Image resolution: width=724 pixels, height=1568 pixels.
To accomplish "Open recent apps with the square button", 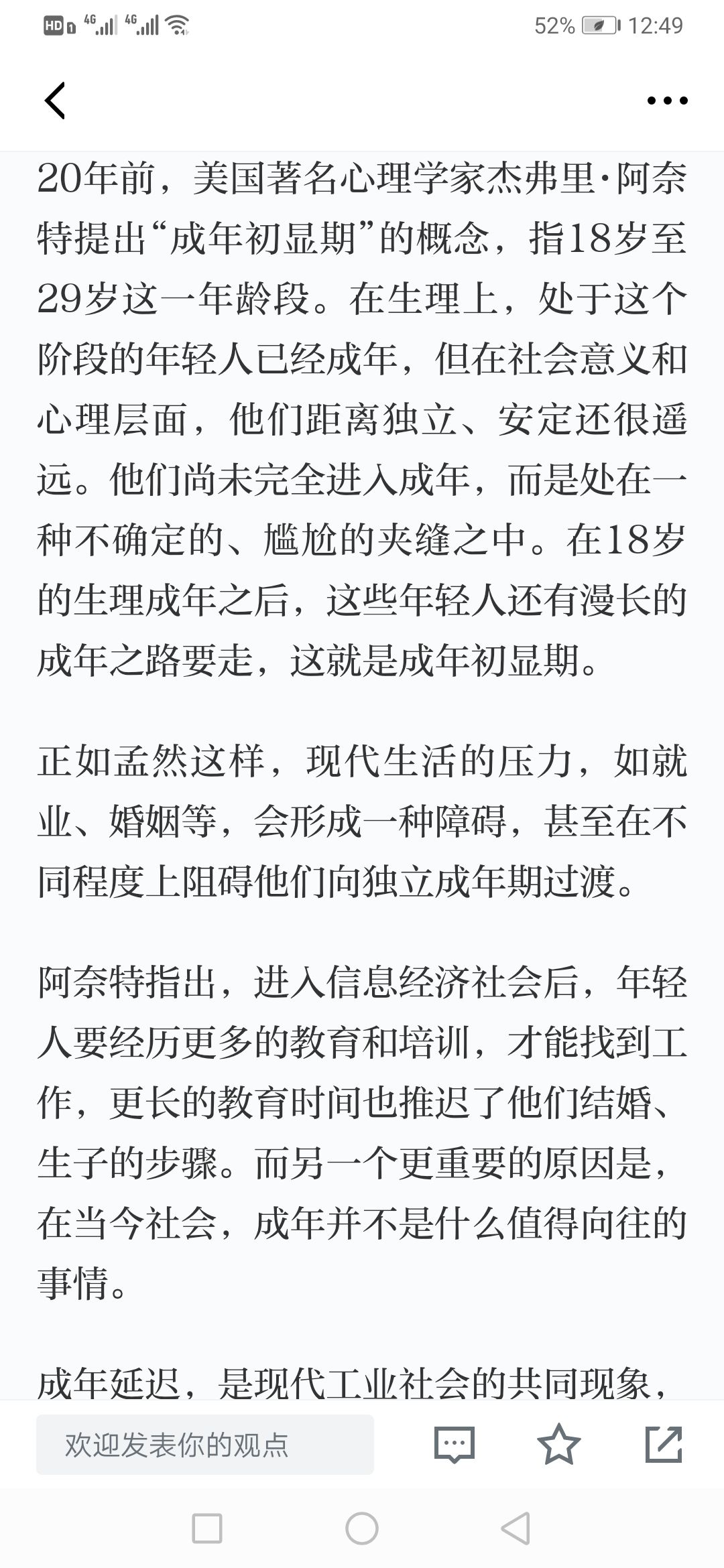I will (207, 1528).
